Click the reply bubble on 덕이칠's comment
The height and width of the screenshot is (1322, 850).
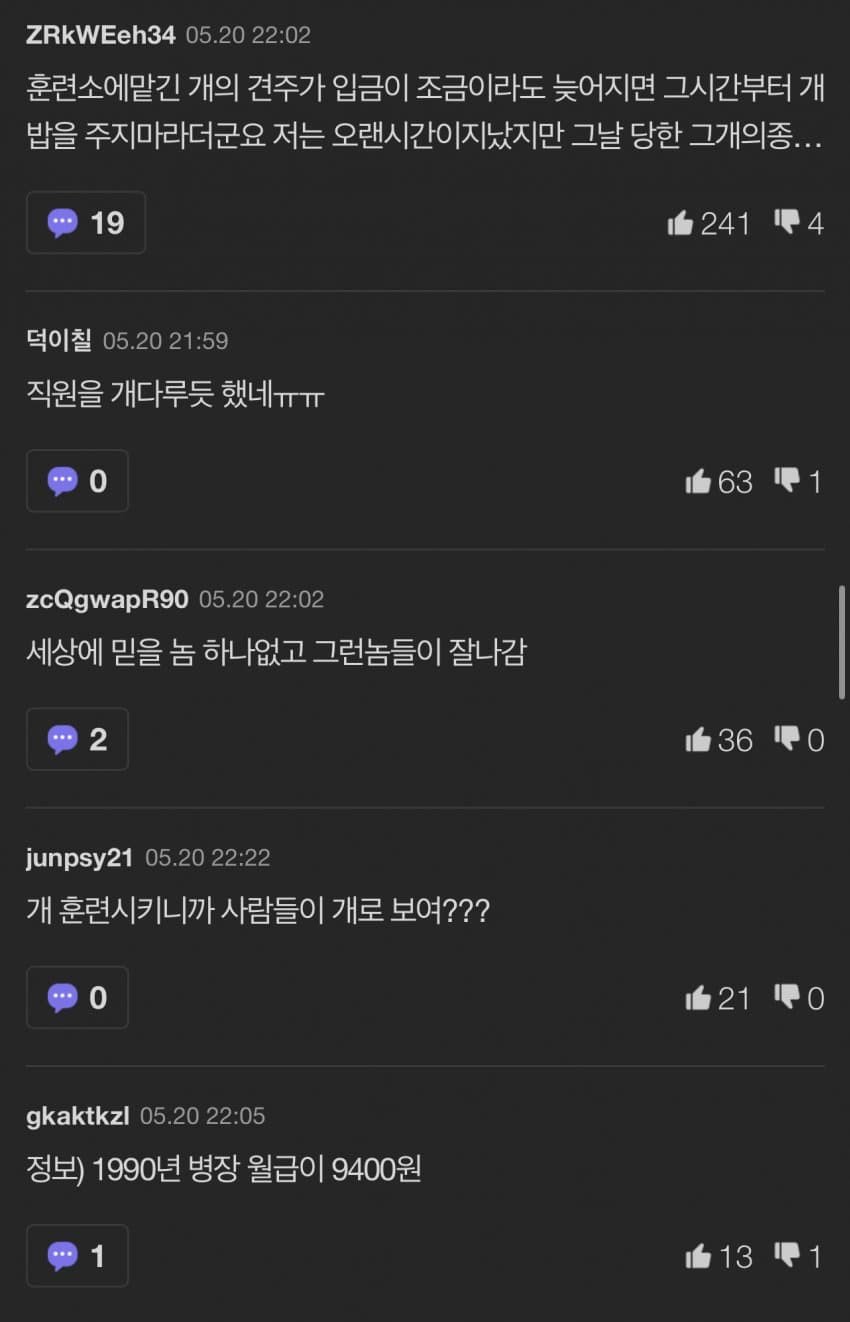point(77,481)
